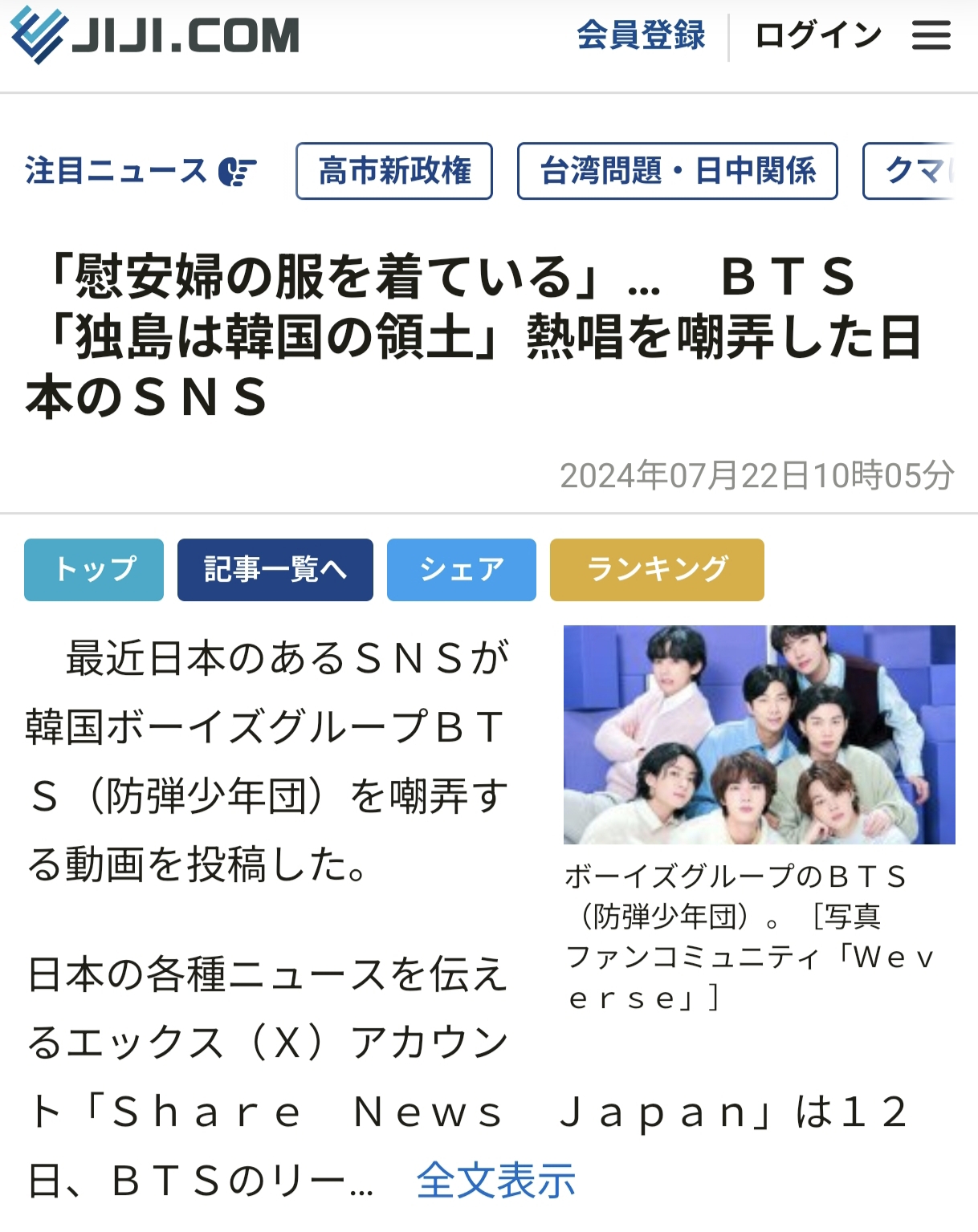Open the 台湾問題・日中関係 topic chip
The width and height of the screenshot is (978, 1232).
point(678,171)
